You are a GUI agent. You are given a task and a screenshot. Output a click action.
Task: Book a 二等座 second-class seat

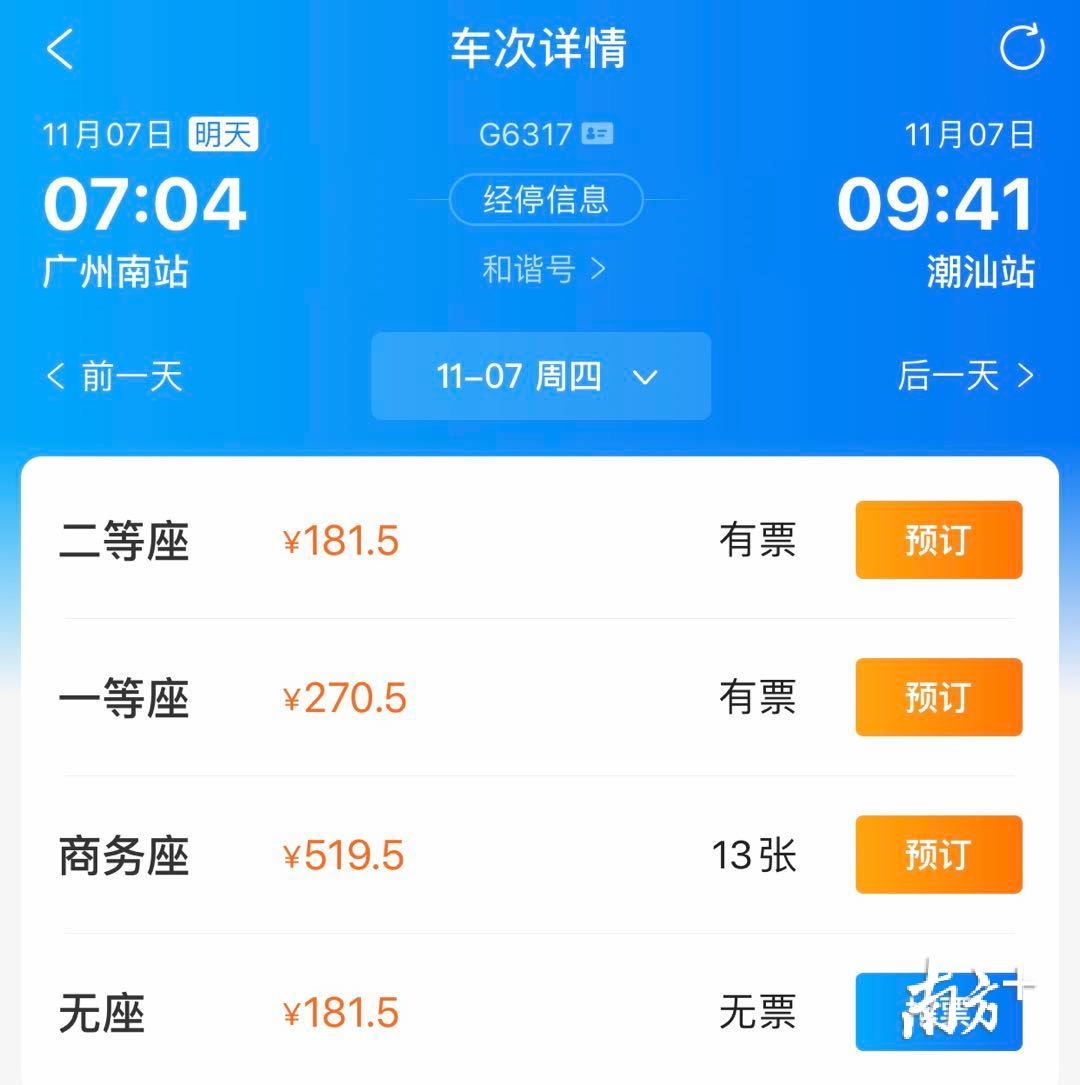pos(938,540)
